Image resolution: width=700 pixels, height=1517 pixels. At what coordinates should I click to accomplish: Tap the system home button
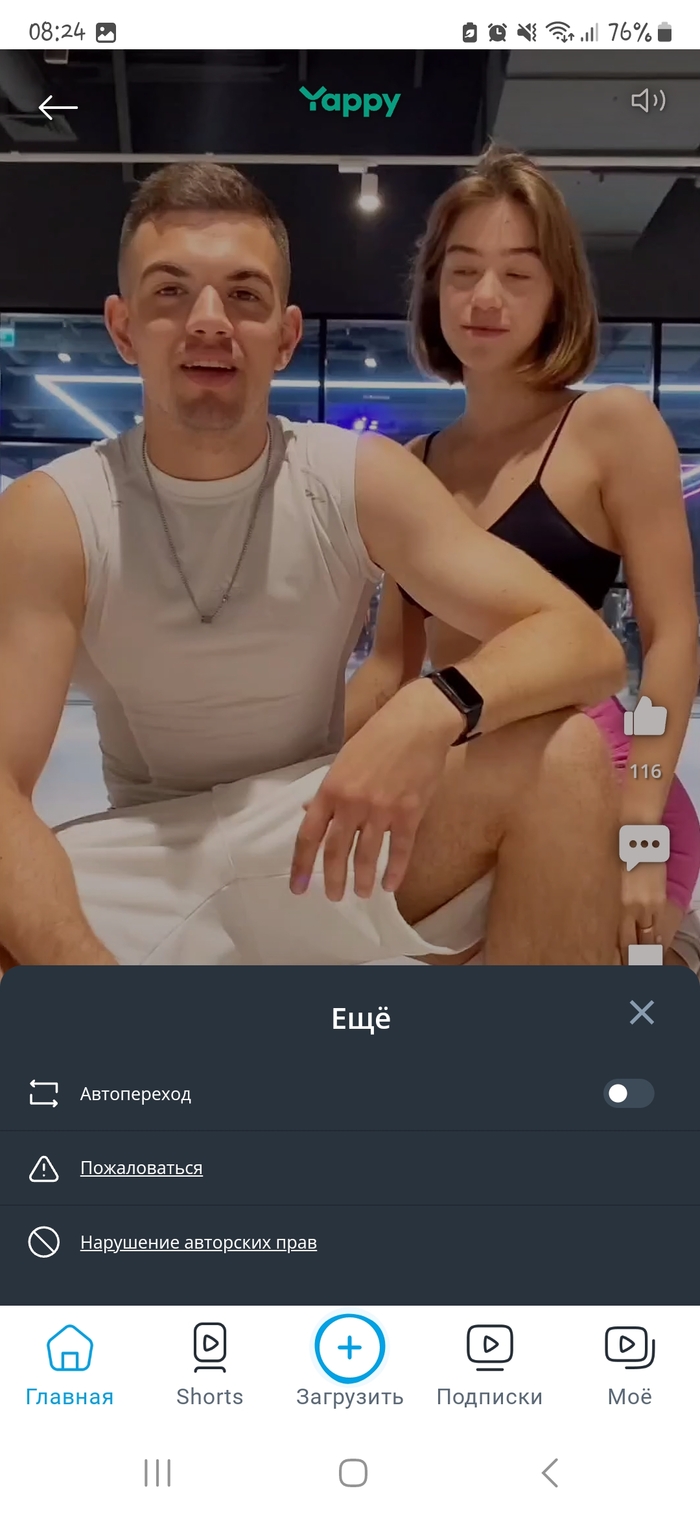click(x=352, y=1472)
